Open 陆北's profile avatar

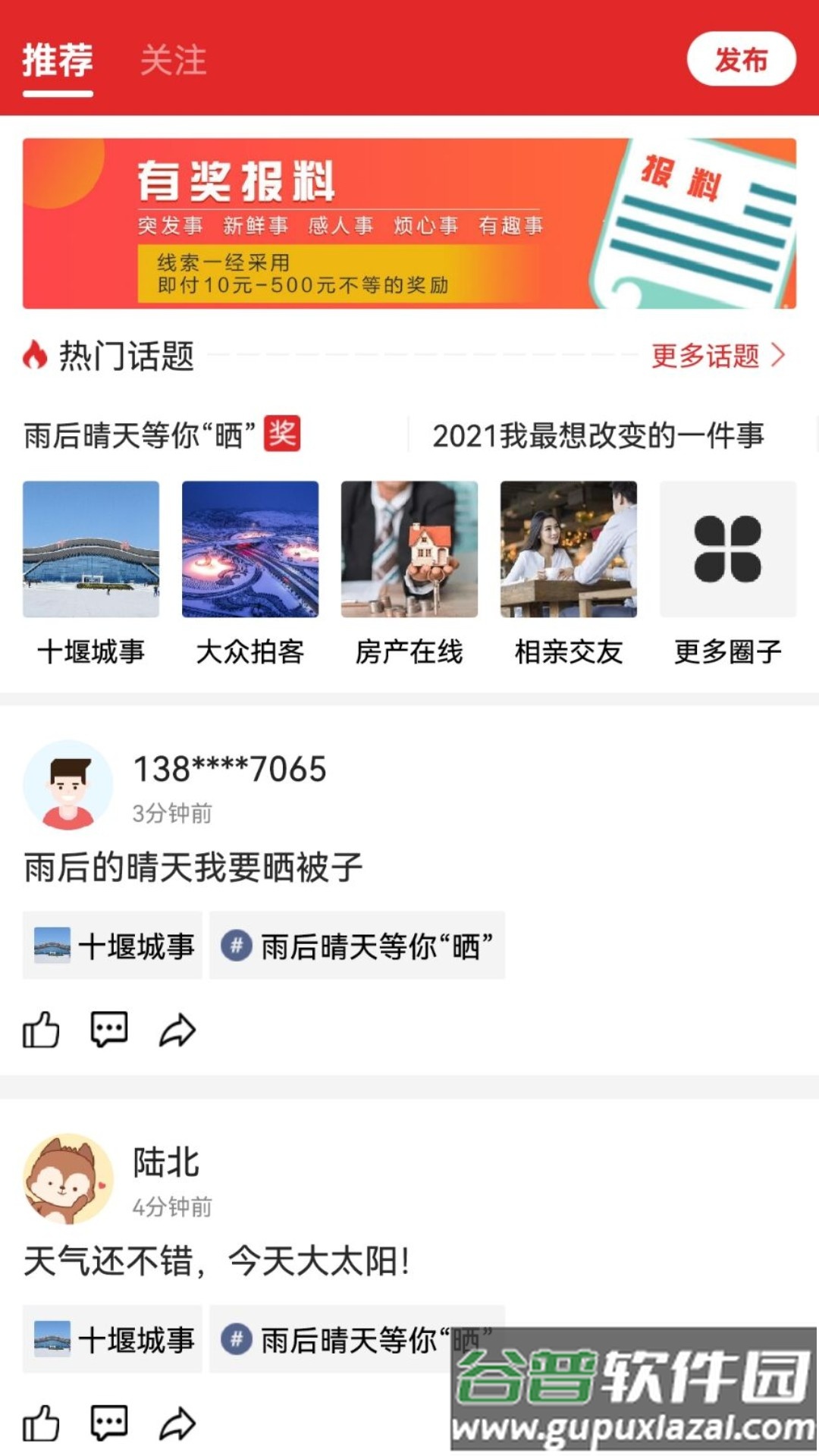click(68, 1178)
